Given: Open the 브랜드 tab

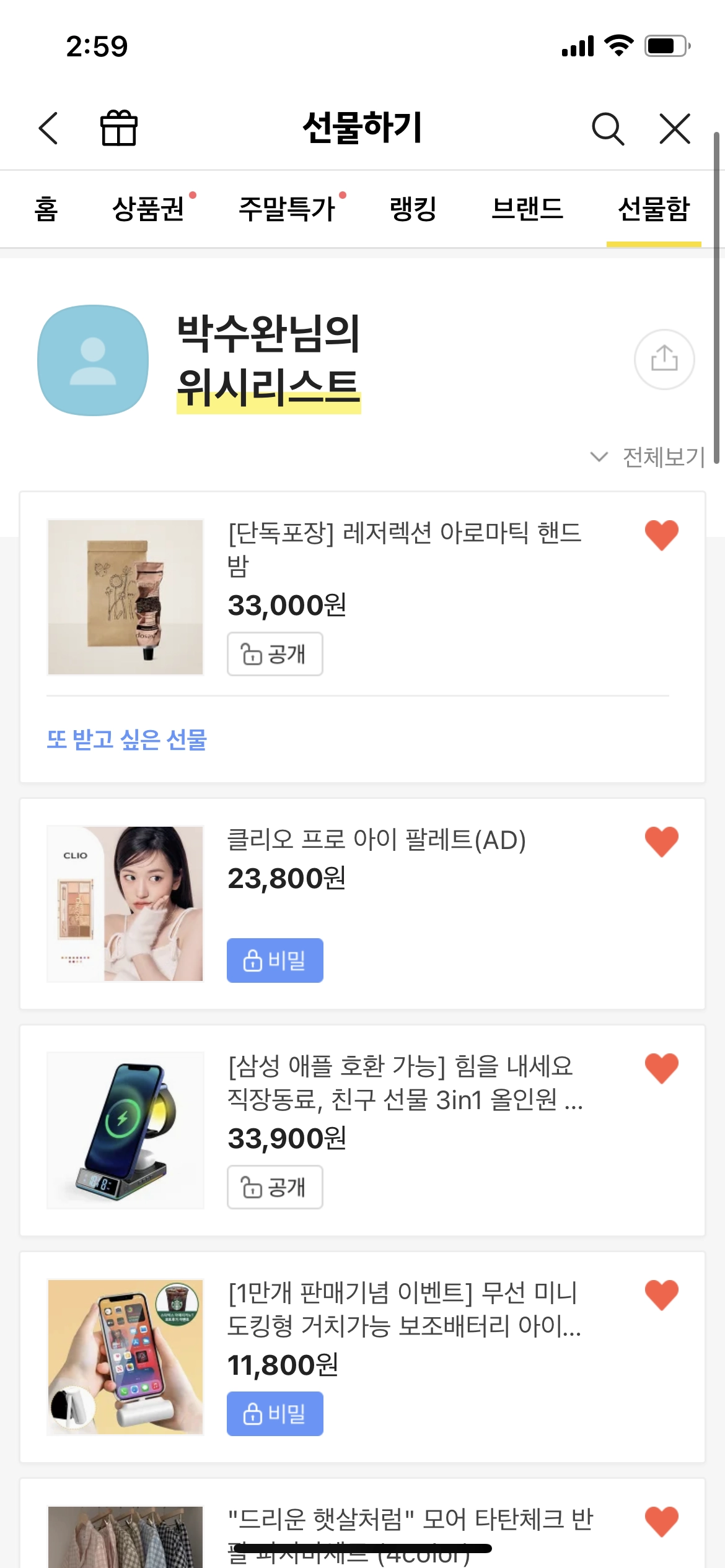Looking at the screenshot, I should pos(527,209).
